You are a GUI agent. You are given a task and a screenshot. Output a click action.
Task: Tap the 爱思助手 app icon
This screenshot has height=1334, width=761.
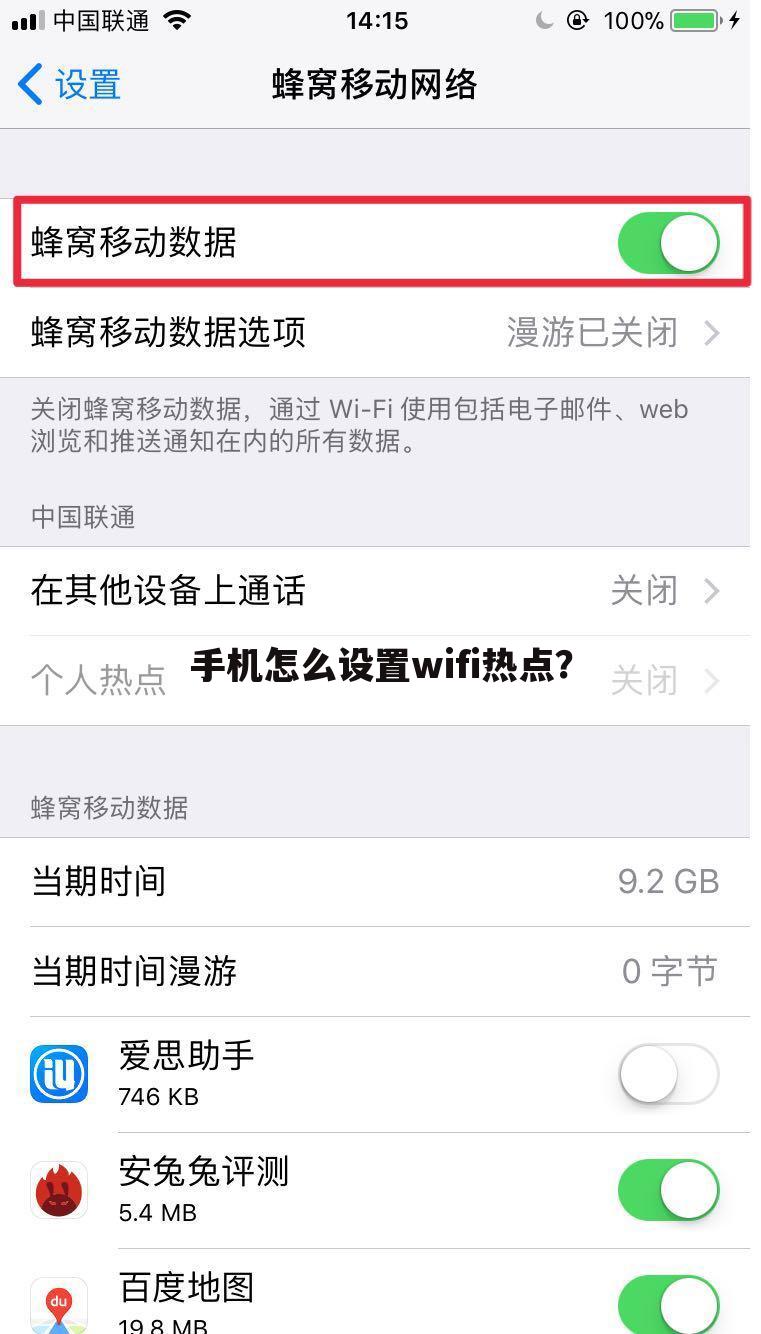coord(58,1073)
